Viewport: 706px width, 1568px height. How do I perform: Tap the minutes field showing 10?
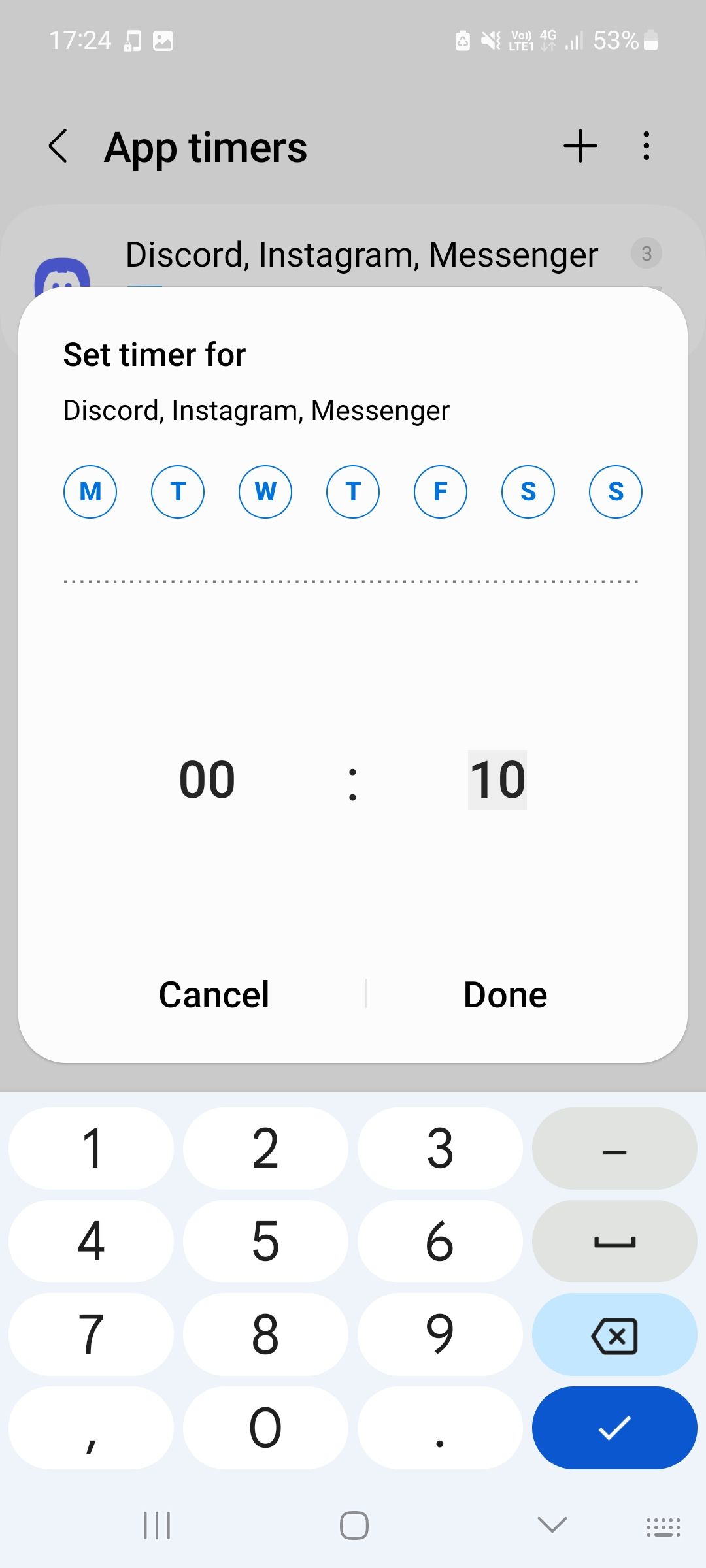498,779
